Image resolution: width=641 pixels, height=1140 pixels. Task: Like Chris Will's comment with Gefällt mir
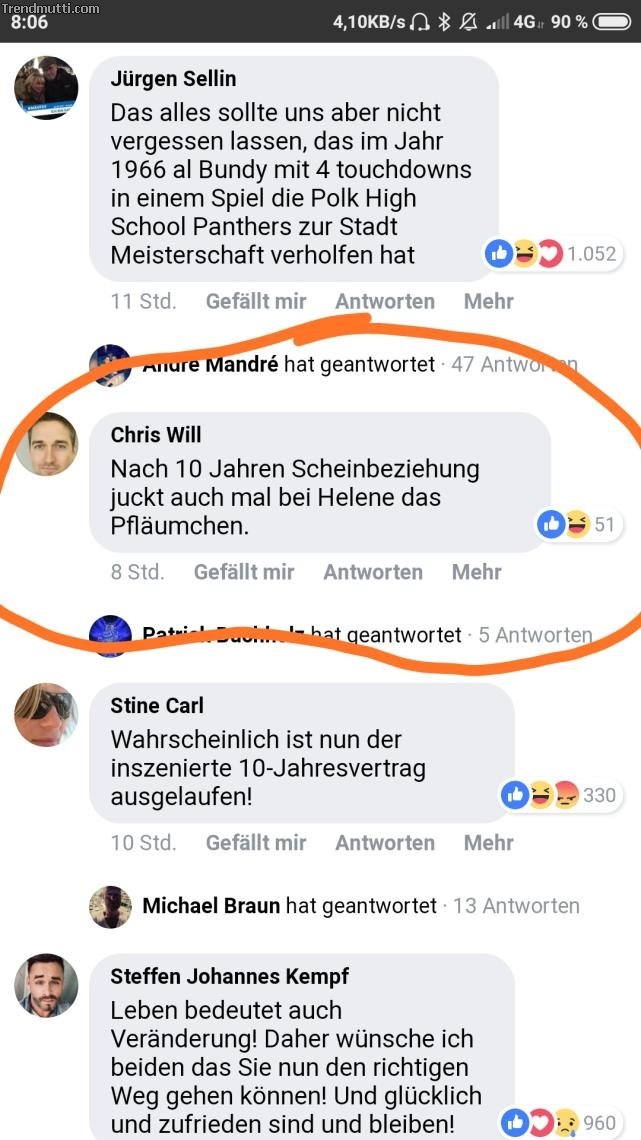[x=244, y=572]
